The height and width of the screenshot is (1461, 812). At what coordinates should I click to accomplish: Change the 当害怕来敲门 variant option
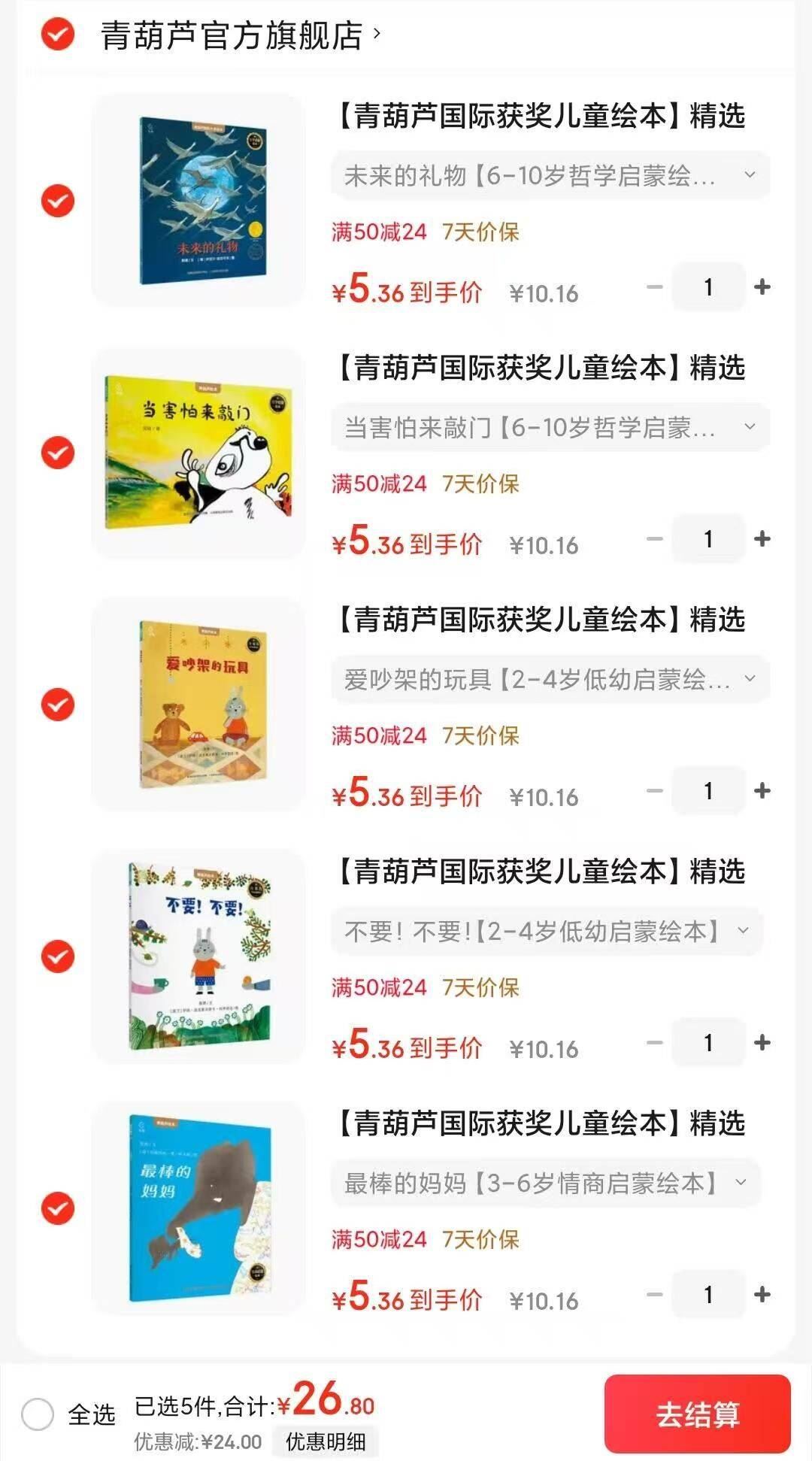click(x=550, y=428)
